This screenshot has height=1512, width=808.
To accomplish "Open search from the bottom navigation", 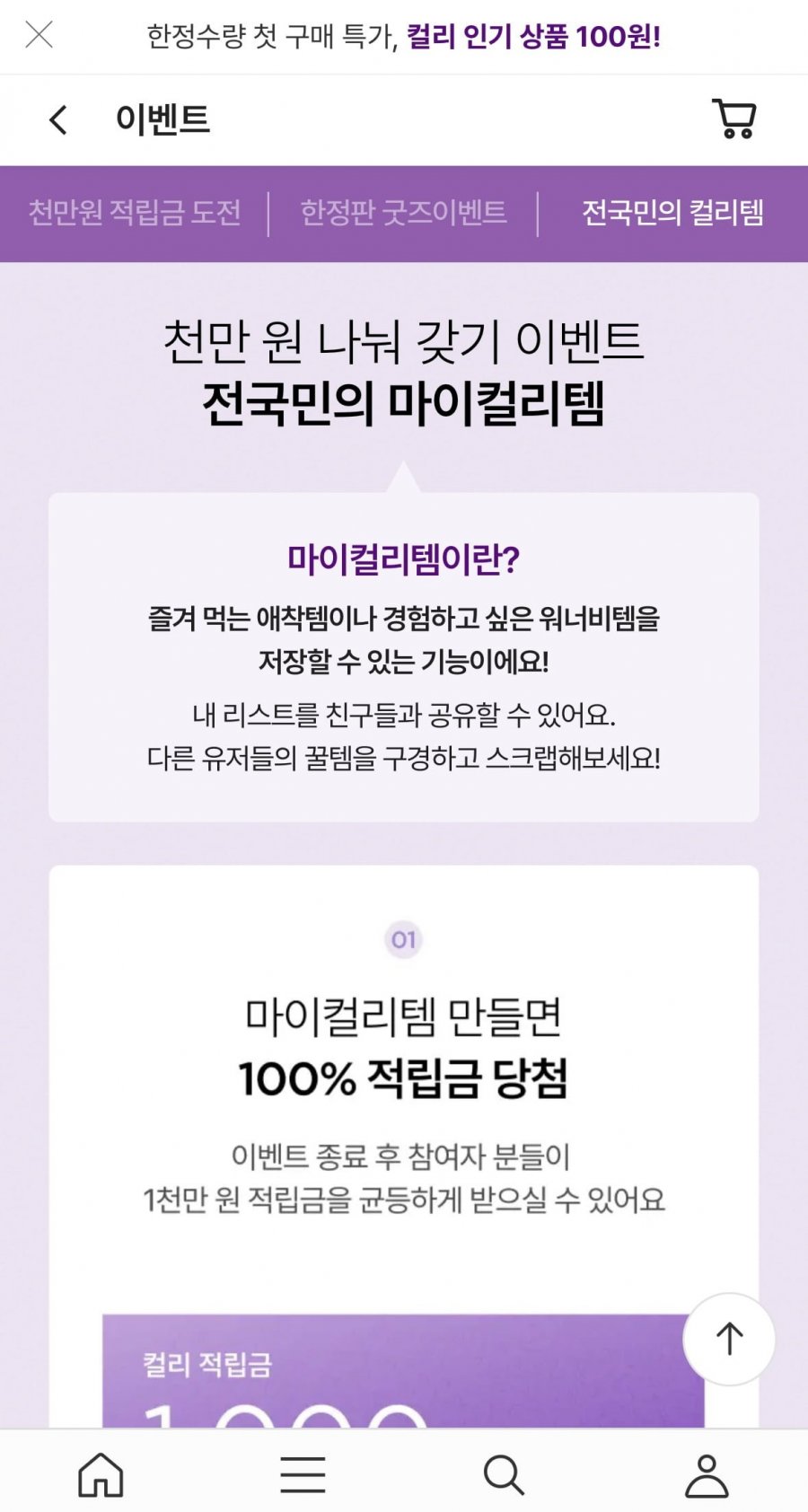I will (x=504, y=1474).
